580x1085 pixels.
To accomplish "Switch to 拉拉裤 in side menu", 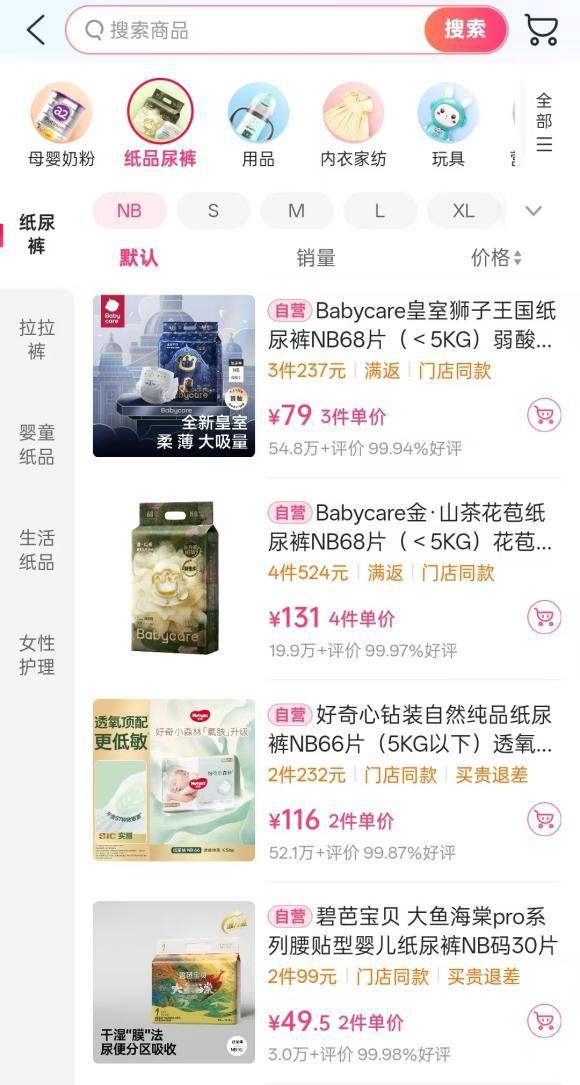I will (x=37, y=339).
